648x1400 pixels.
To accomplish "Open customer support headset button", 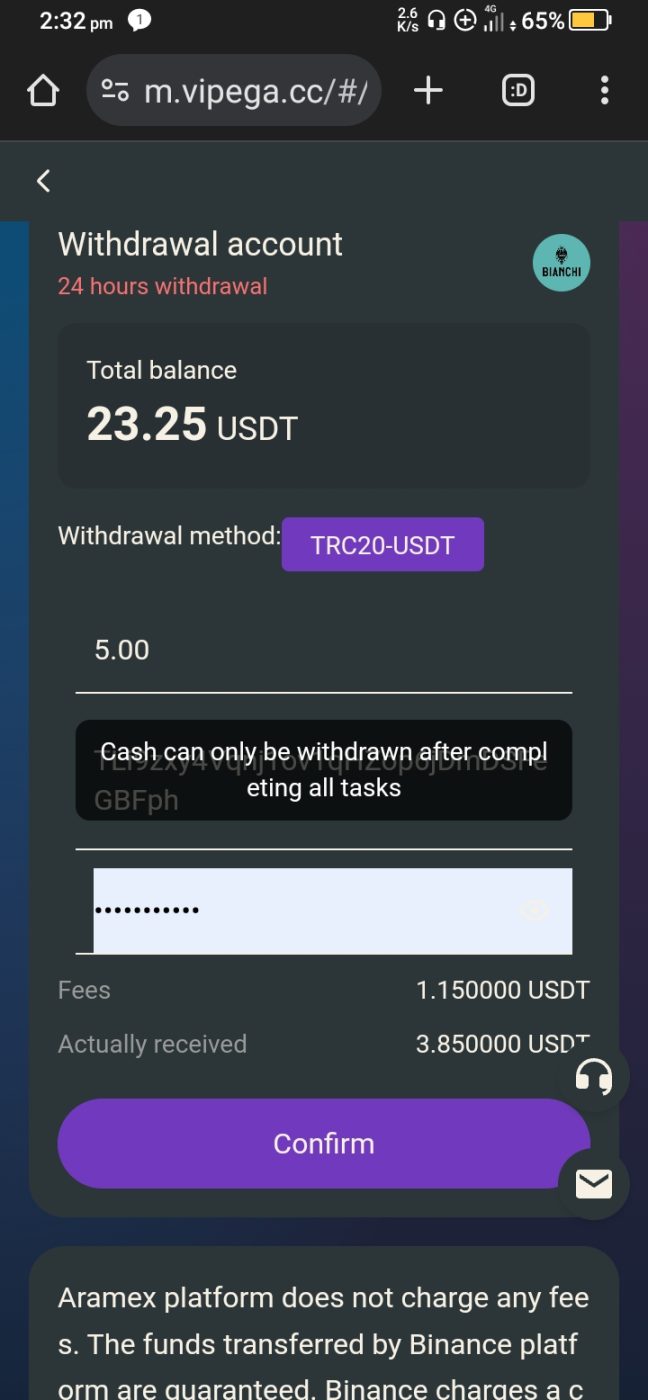I will (x=594, y=1077).
